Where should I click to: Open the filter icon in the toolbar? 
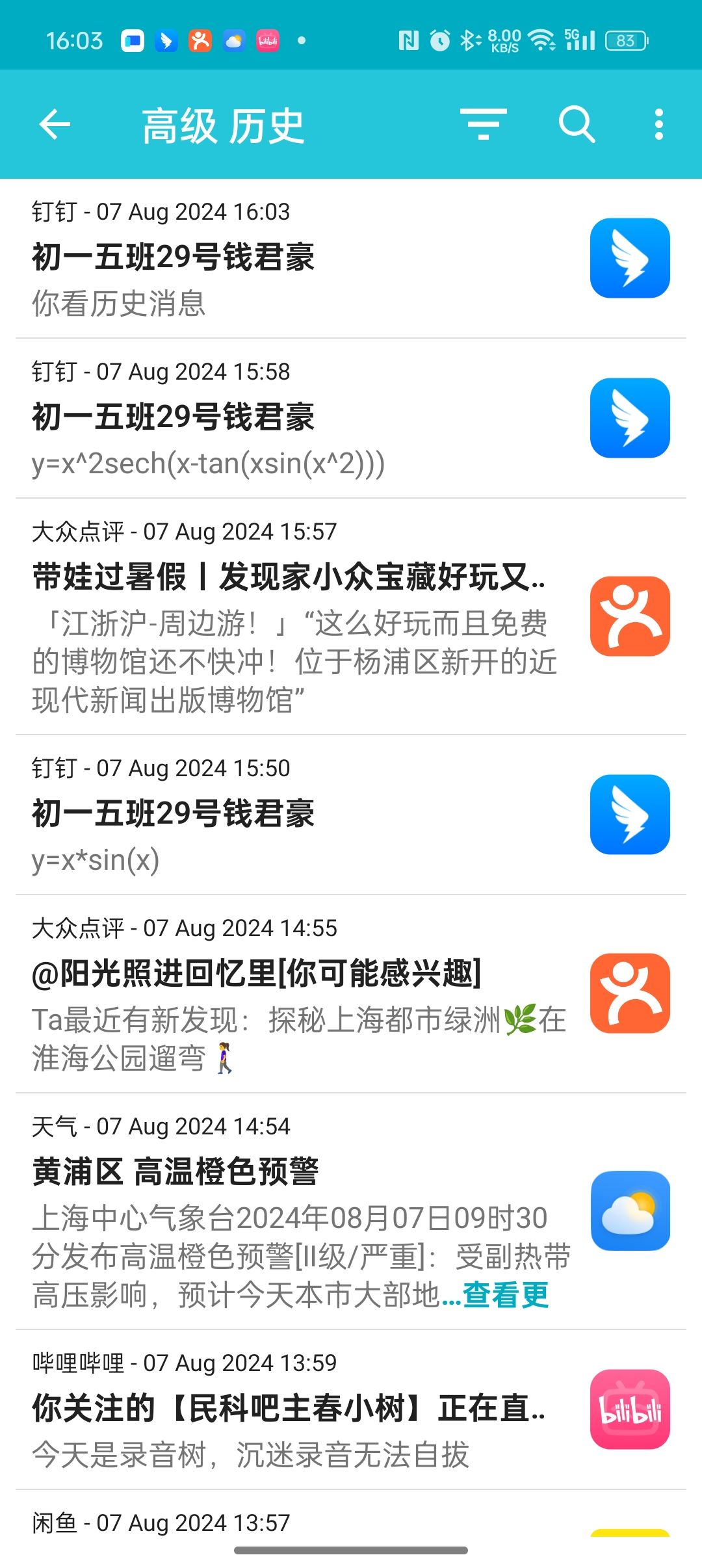pyautogui.click(x=483, y=124)
